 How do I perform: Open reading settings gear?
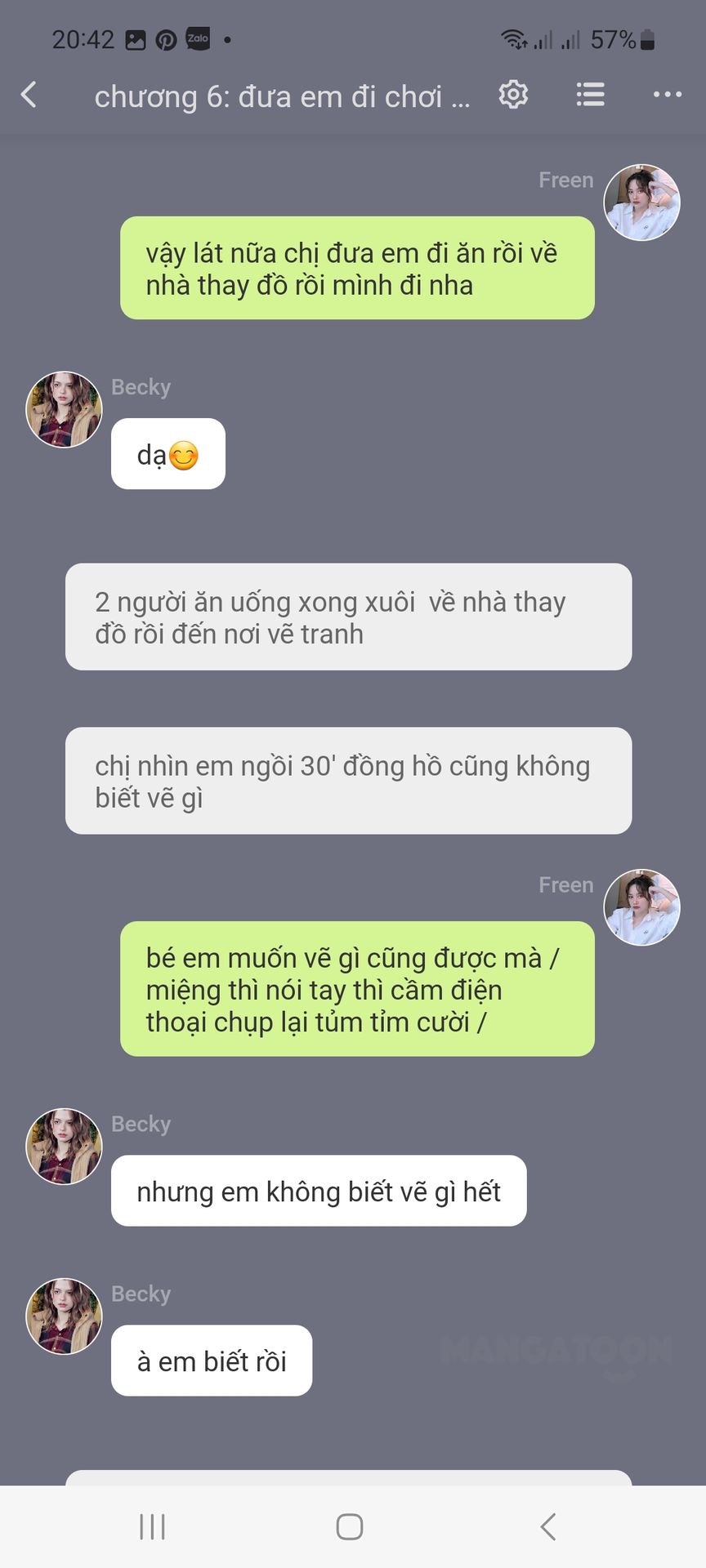[x=513, y=96]
